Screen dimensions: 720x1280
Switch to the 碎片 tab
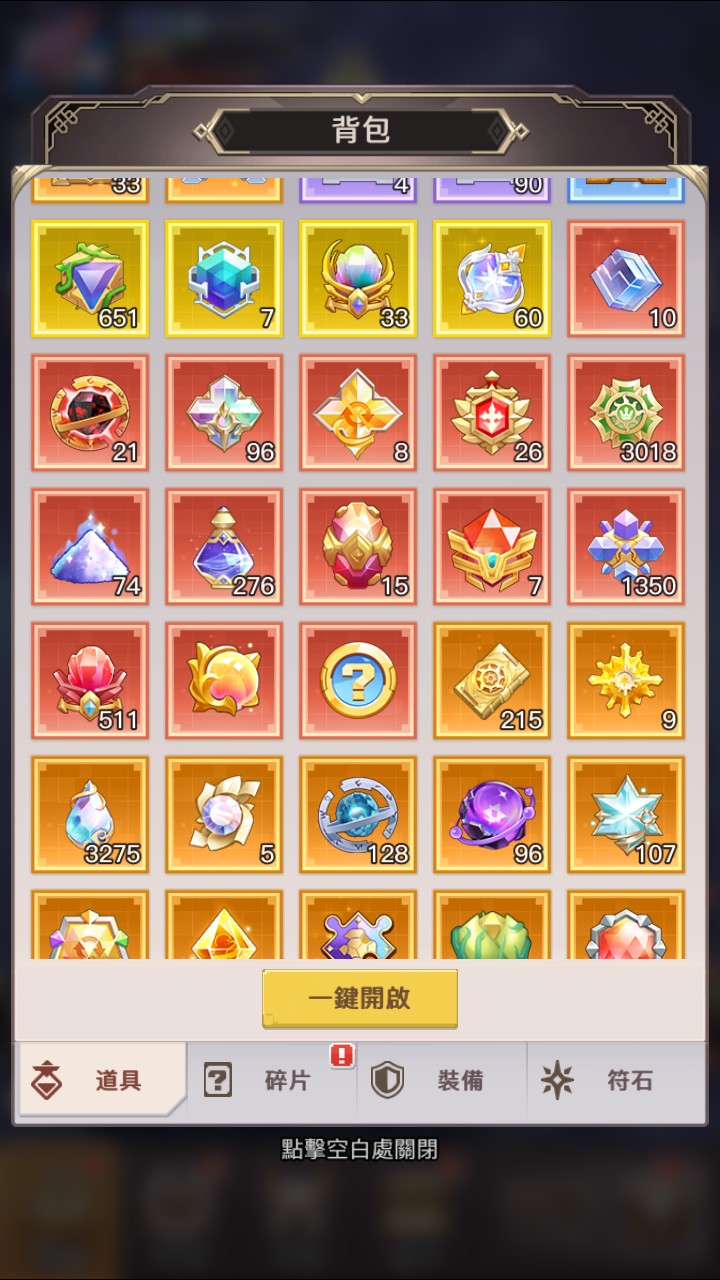270,1080
